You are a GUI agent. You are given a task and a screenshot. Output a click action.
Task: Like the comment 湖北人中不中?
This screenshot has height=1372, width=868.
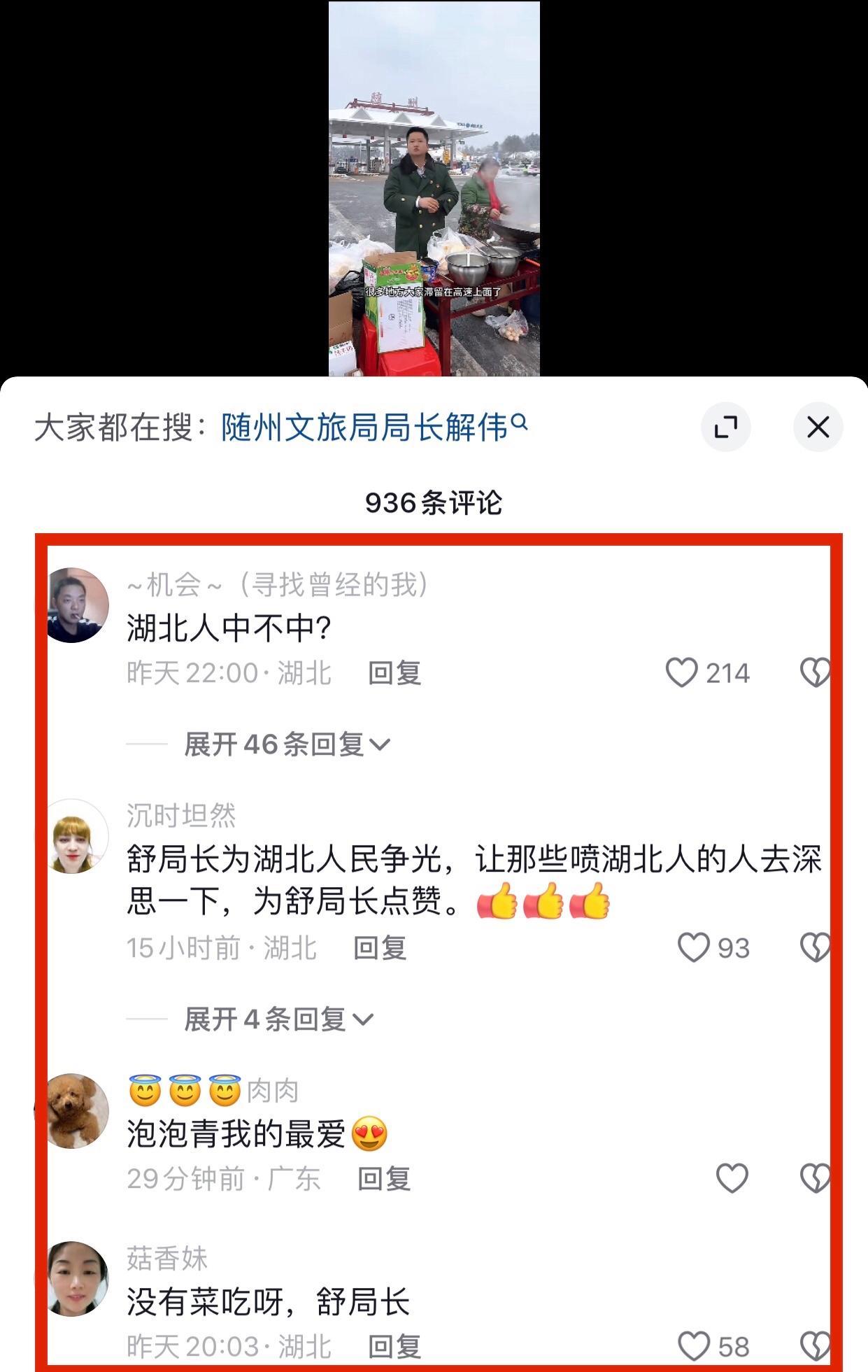coord(682,672)
